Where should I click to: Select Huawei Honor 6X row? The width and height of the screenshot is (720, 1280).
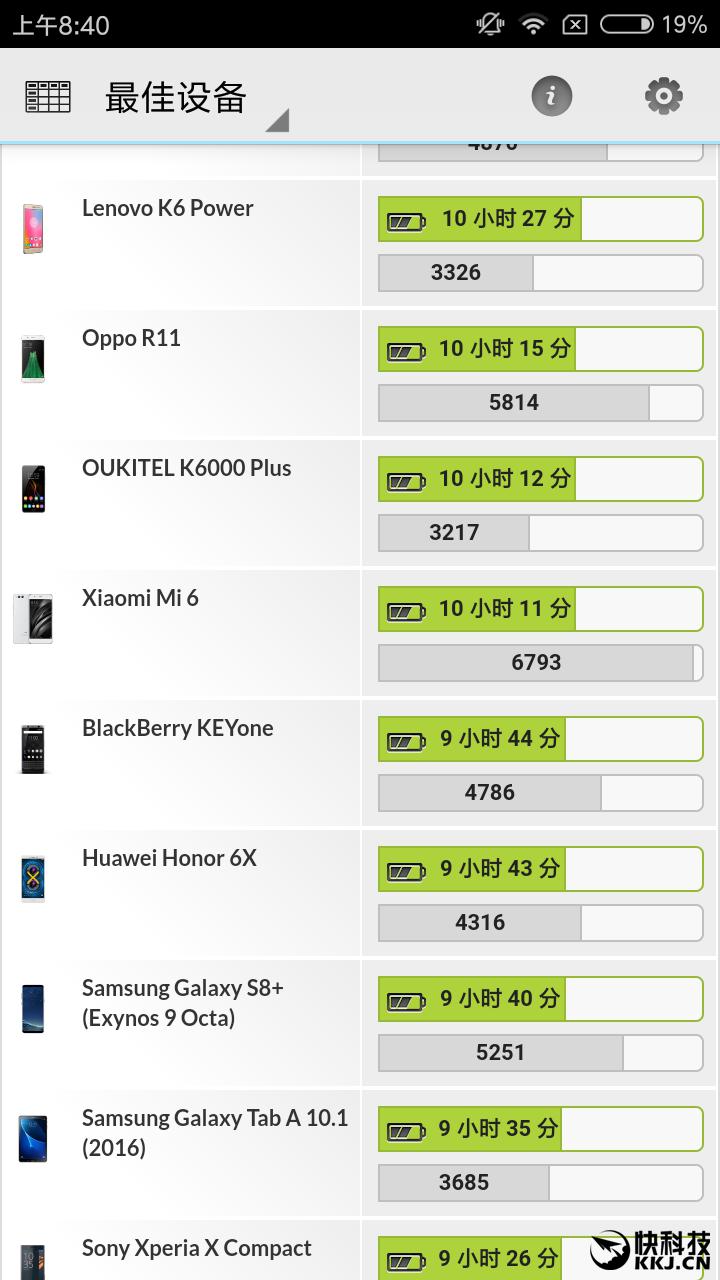(x=360, y=893)
